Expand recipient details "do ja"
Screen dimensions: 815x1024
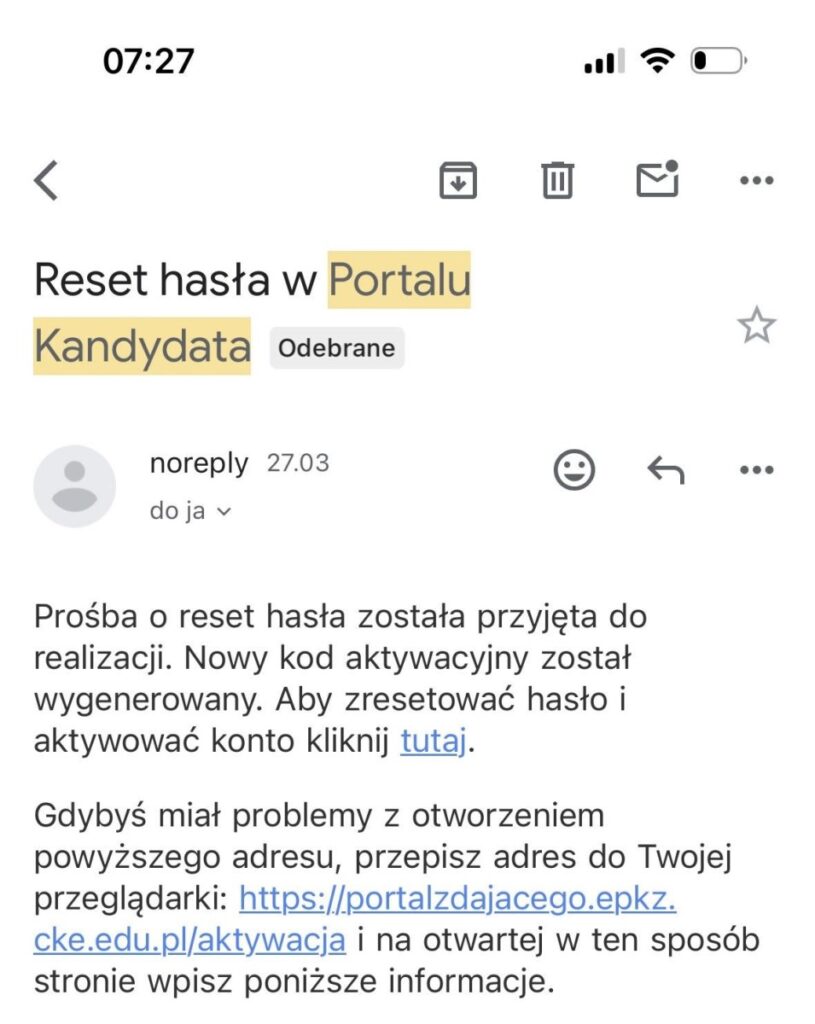[x=190, y=511]
